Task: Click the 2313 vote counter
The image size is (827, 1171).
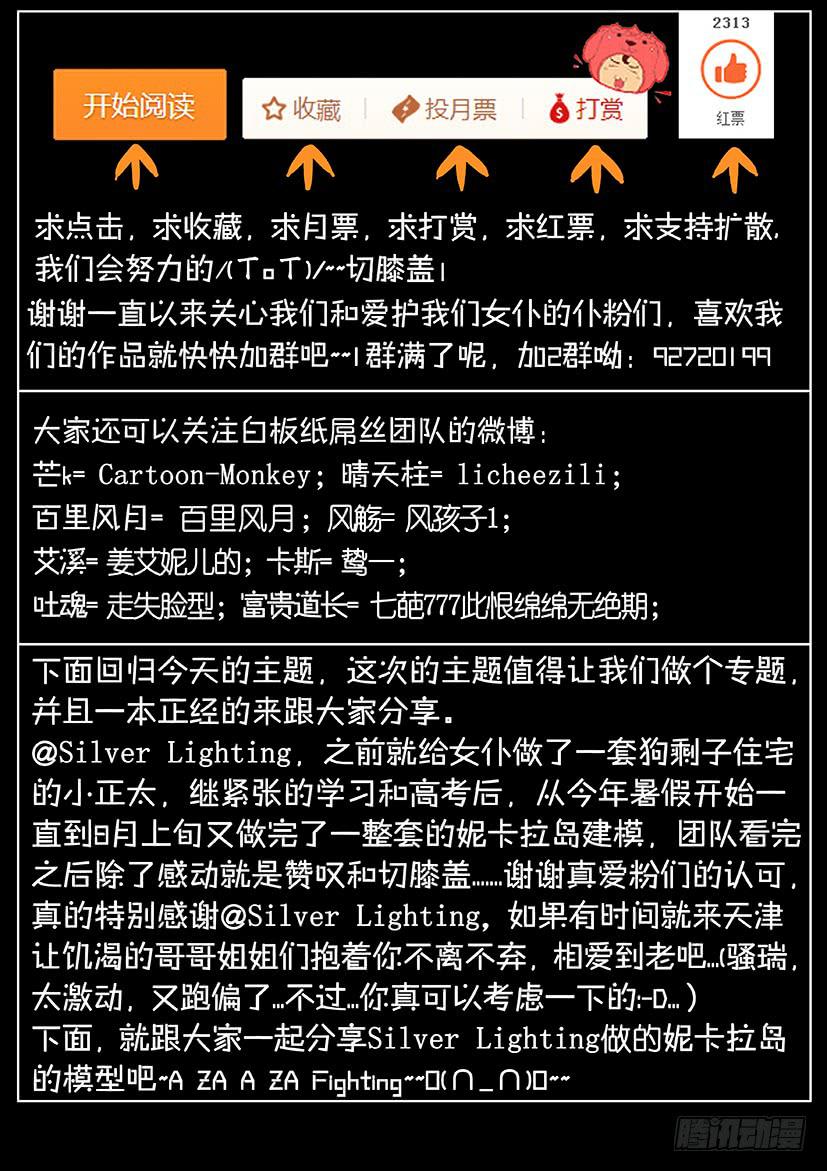Action: tap(729, 20)
